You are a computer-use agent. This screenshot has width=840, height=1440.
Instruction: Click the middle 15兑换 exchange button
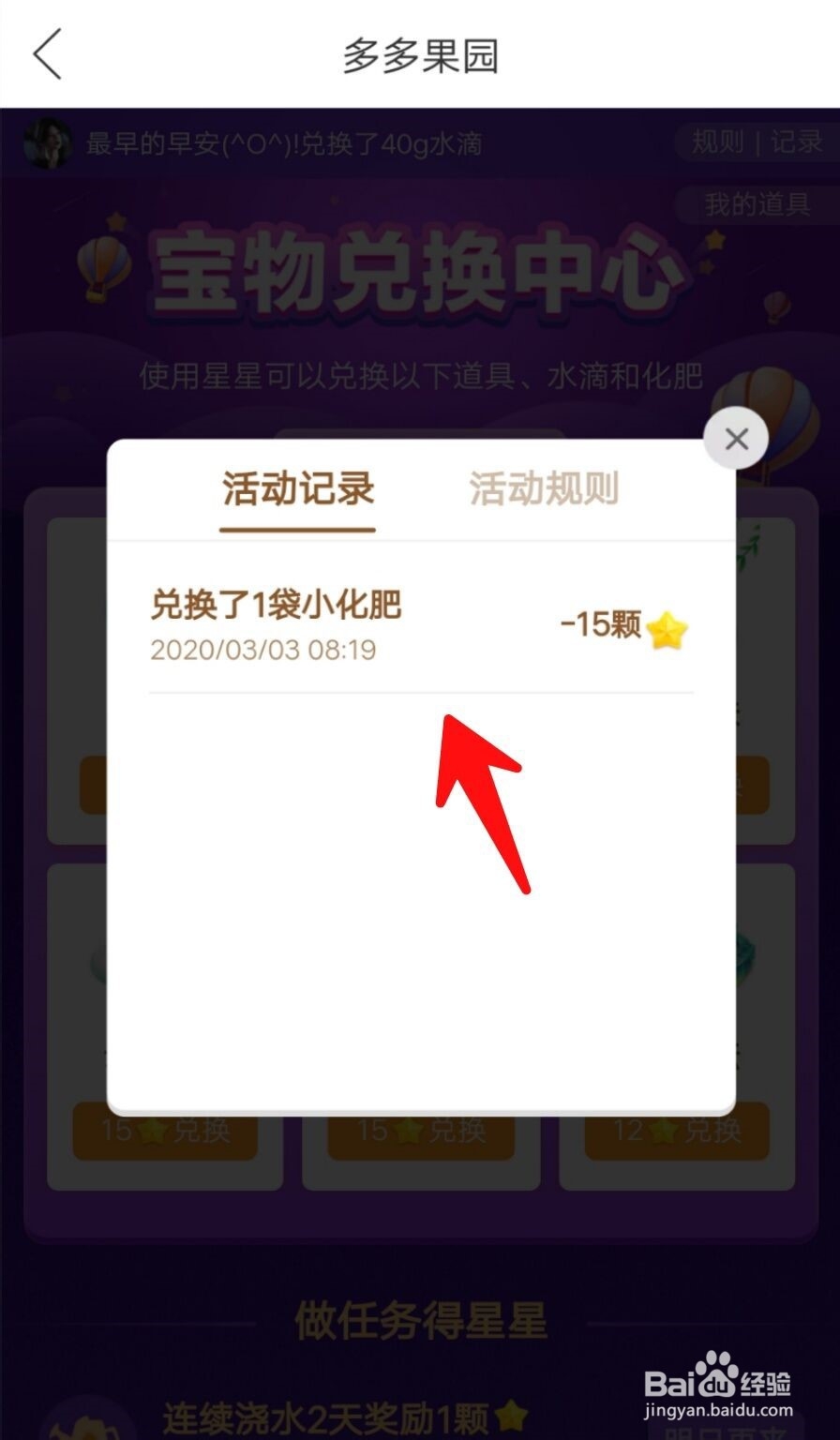[421, 1132]
